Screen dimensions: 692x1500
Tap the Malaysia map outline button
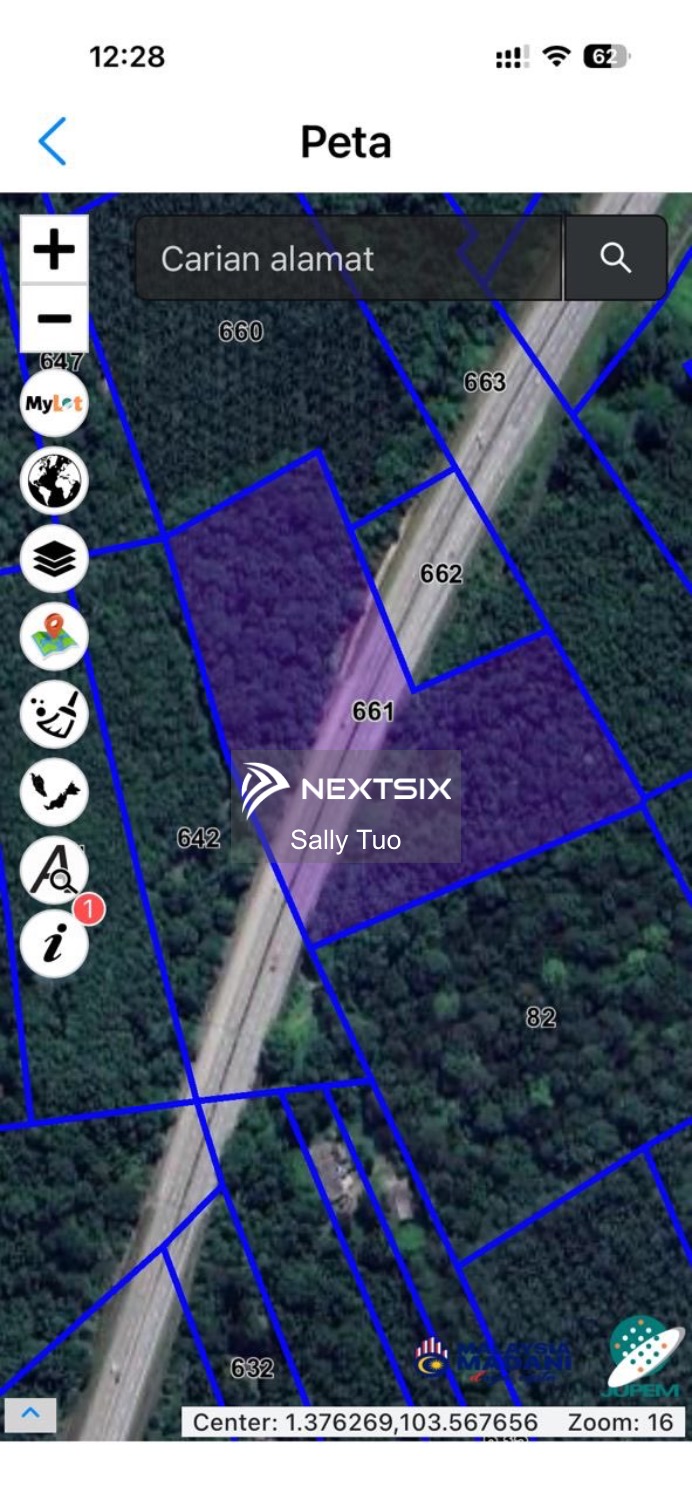(x=54, y=792)
